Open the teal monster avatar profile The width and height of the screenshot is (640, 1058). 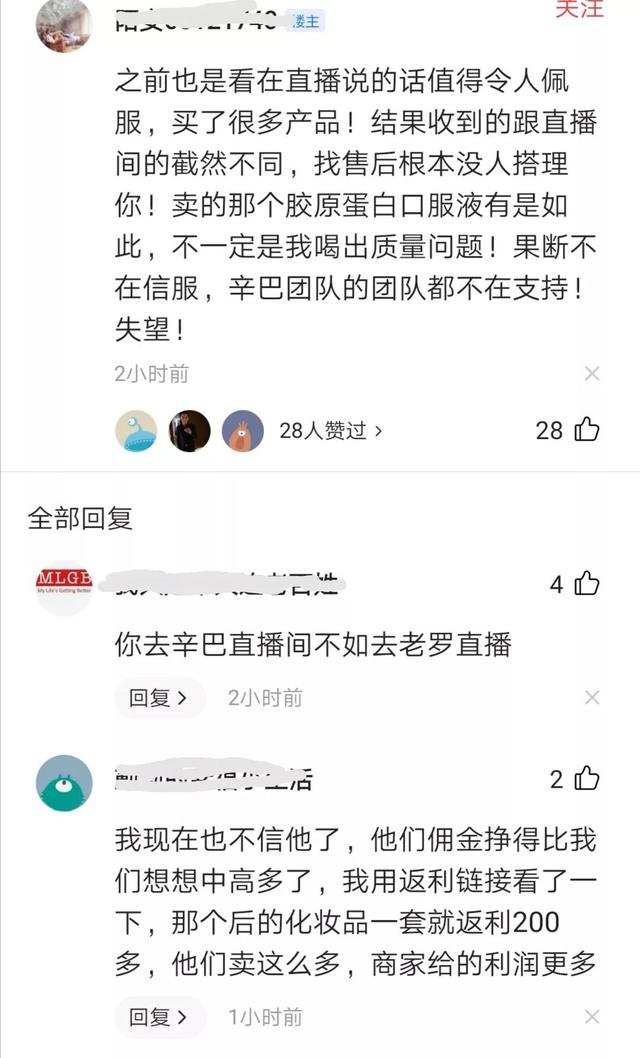click(x=64, y=783)
